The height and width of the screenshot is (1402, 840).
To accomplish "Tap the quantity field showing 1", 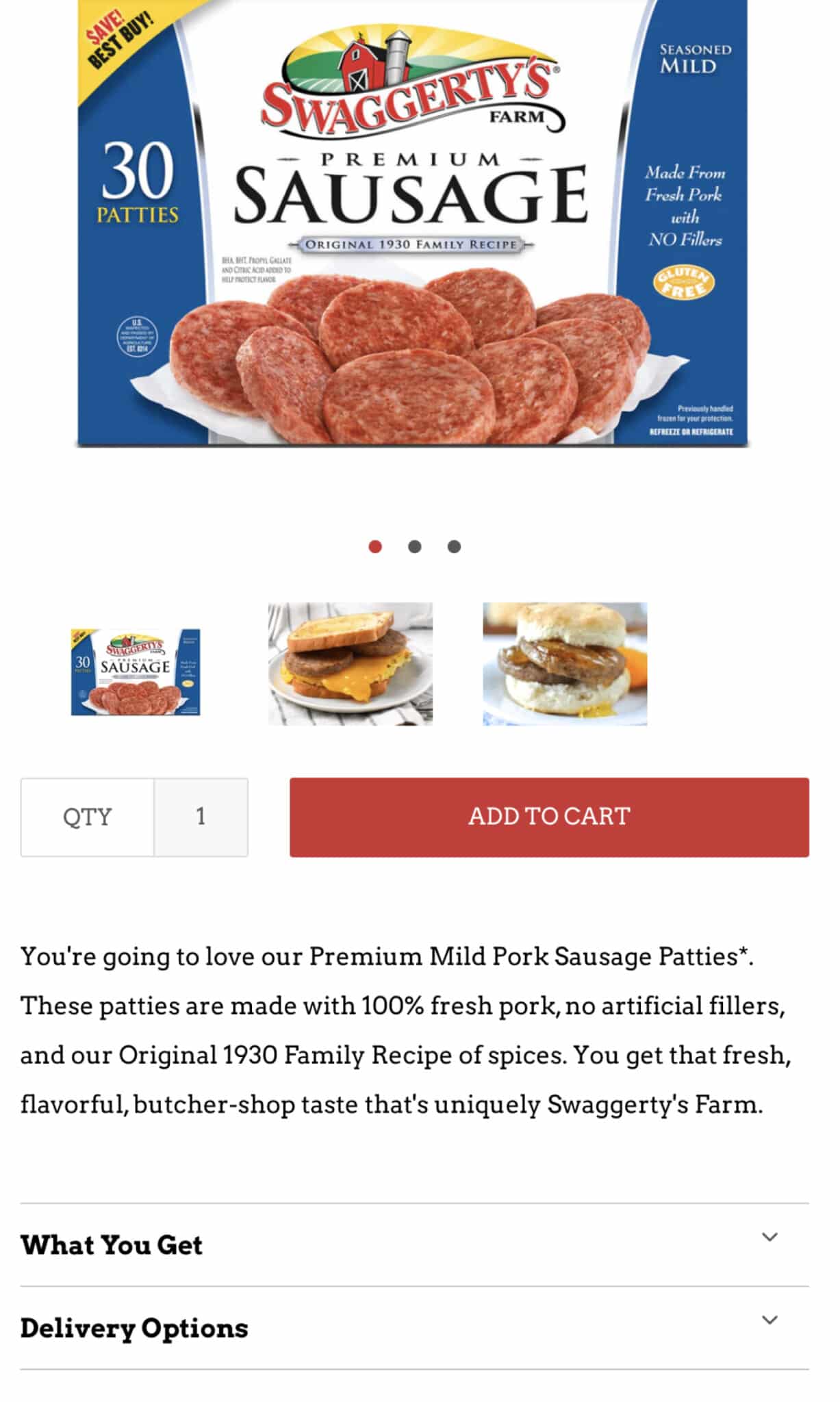I will (201, 817).
